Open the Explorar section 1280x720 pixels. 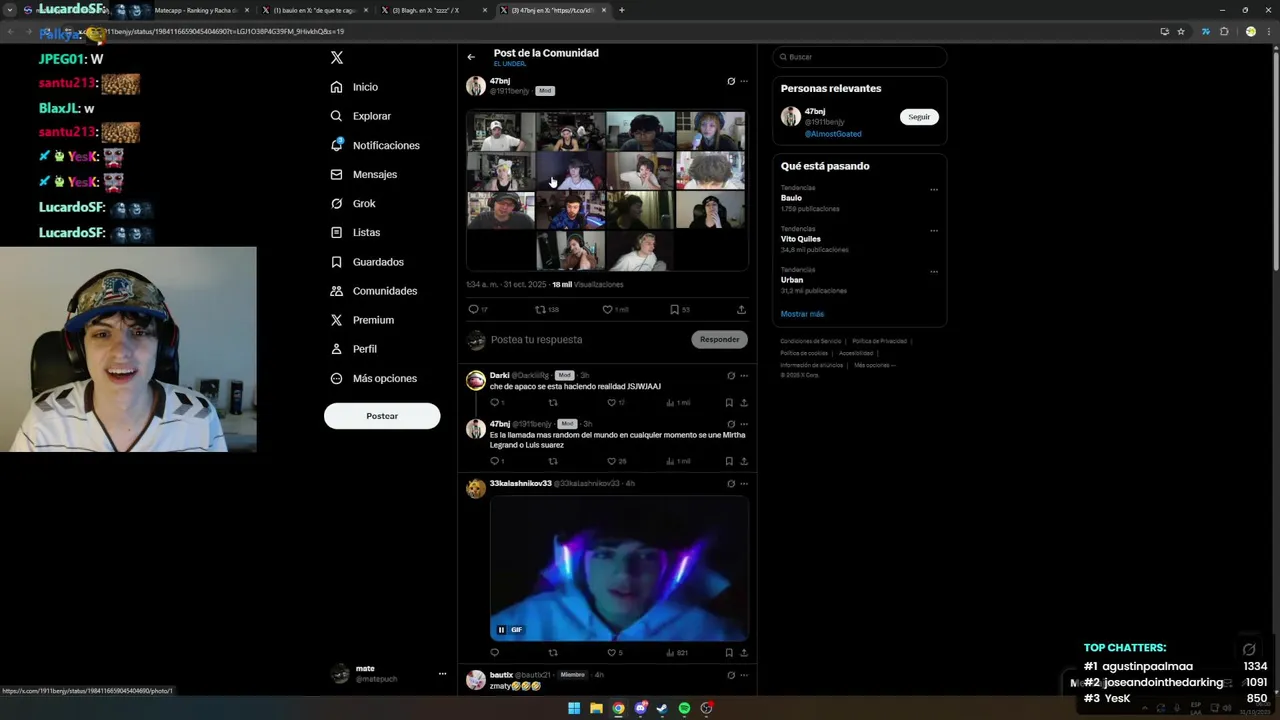pyautogui.click(x=371, y=116)
